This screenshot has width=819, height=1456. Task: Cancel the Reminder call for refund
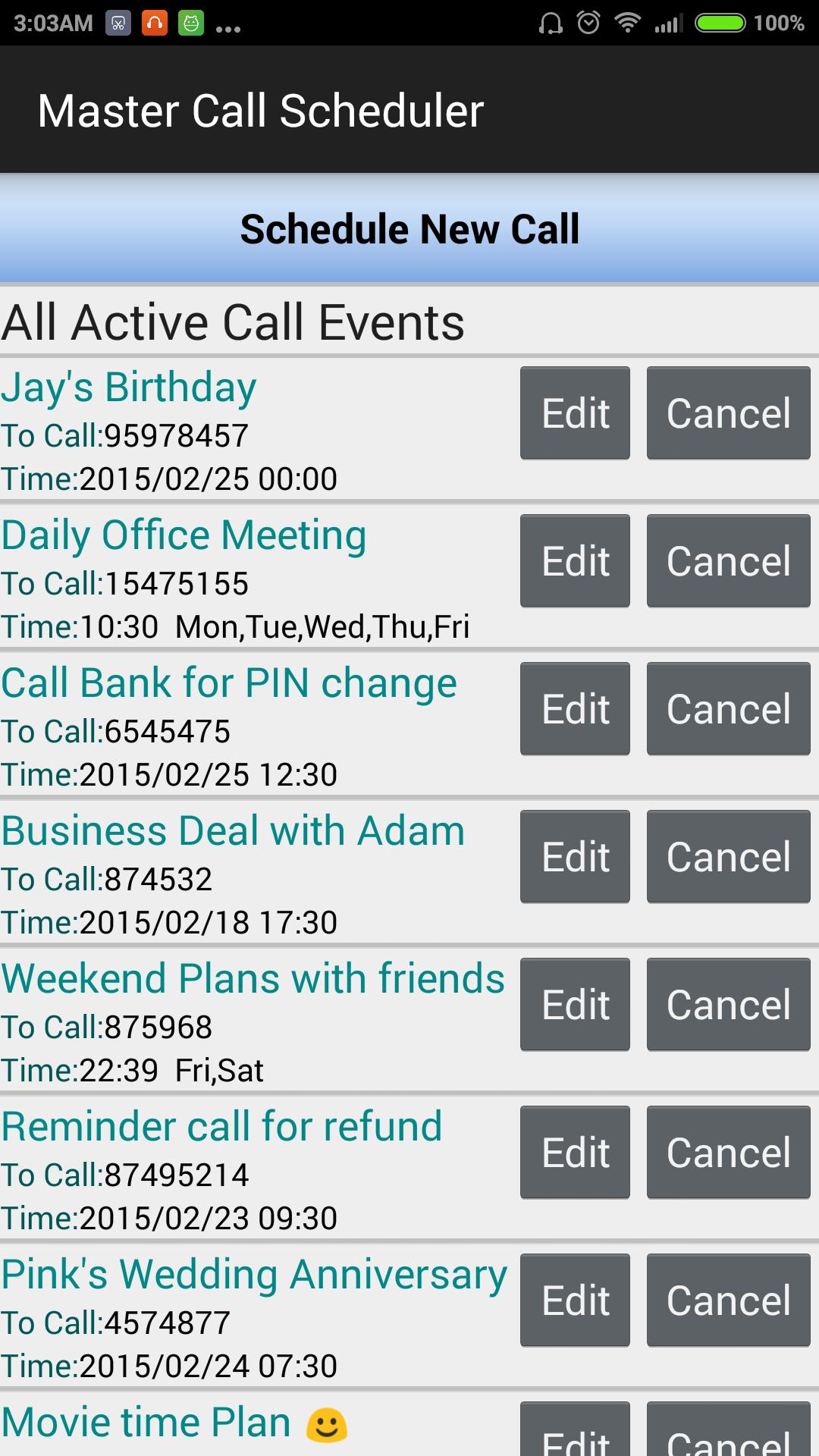coord(727,1152)
